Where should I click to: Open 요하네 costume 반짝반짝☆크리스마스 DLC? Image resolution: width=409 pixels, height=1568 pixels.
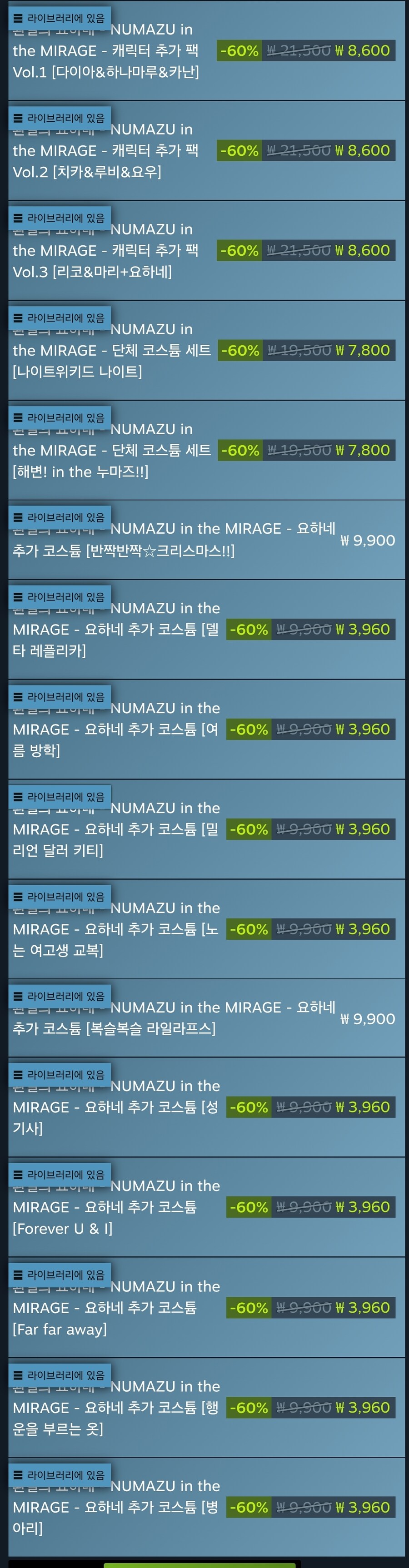coord(174,540)
